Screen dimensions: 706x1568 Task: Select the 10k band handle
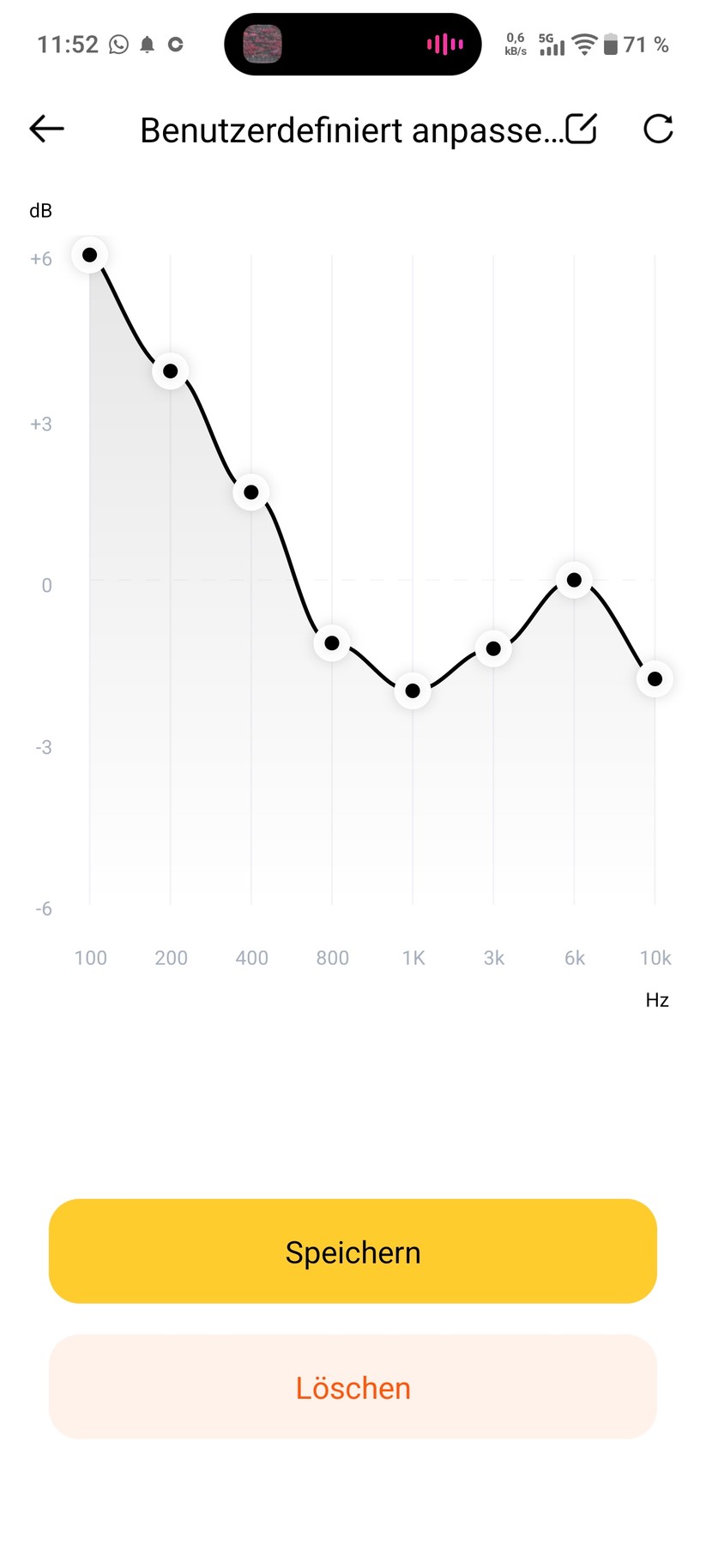pyautogui.click(x=655, y=678)
